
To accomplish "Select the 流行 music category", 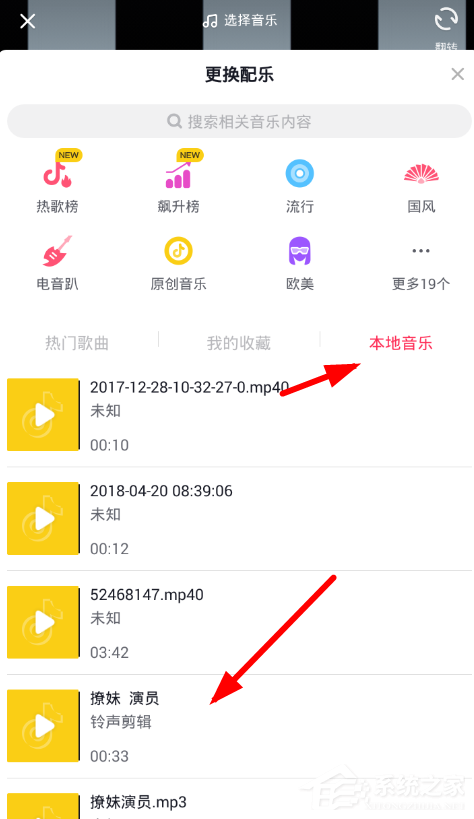I will coord(299,186).
